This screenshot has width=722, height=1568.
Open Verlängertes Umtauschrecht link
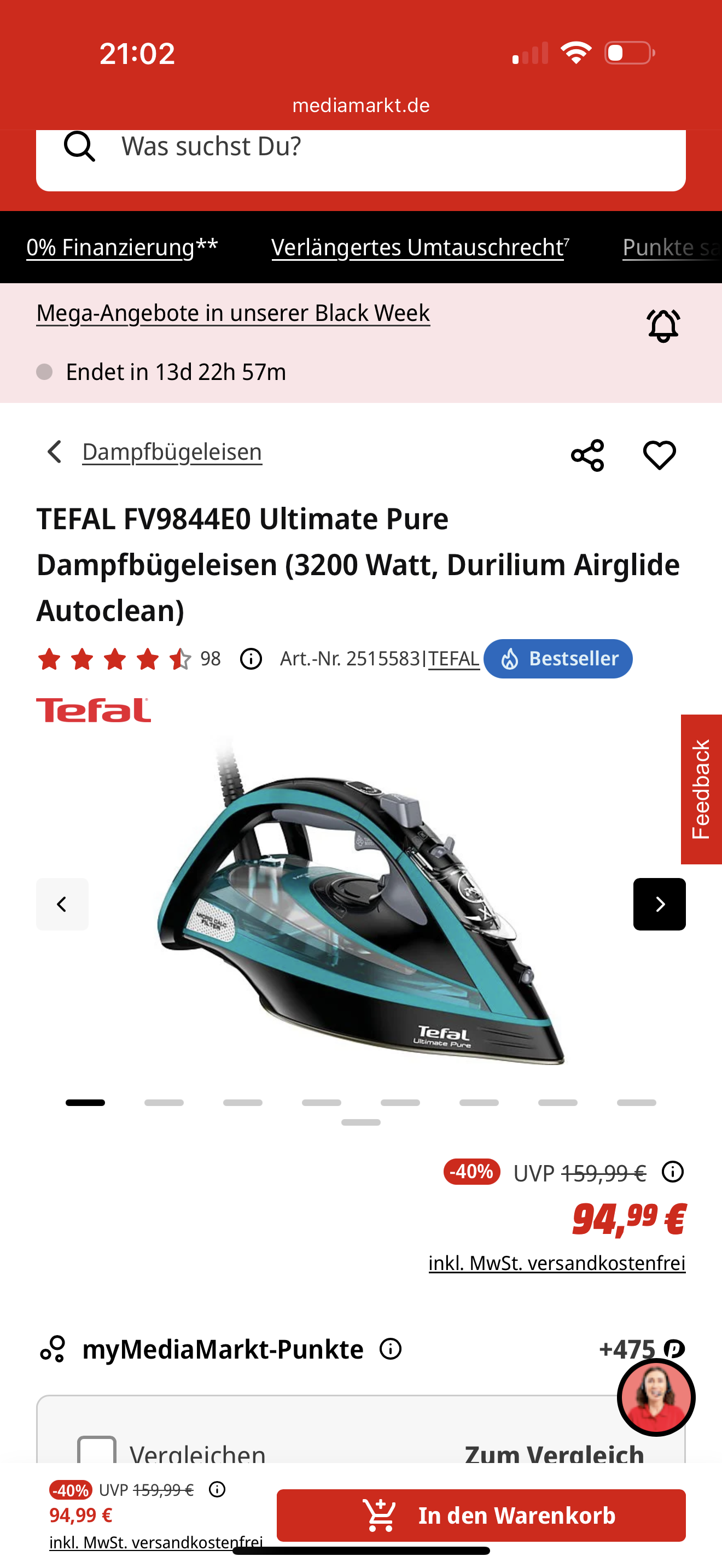click(420, 248)
